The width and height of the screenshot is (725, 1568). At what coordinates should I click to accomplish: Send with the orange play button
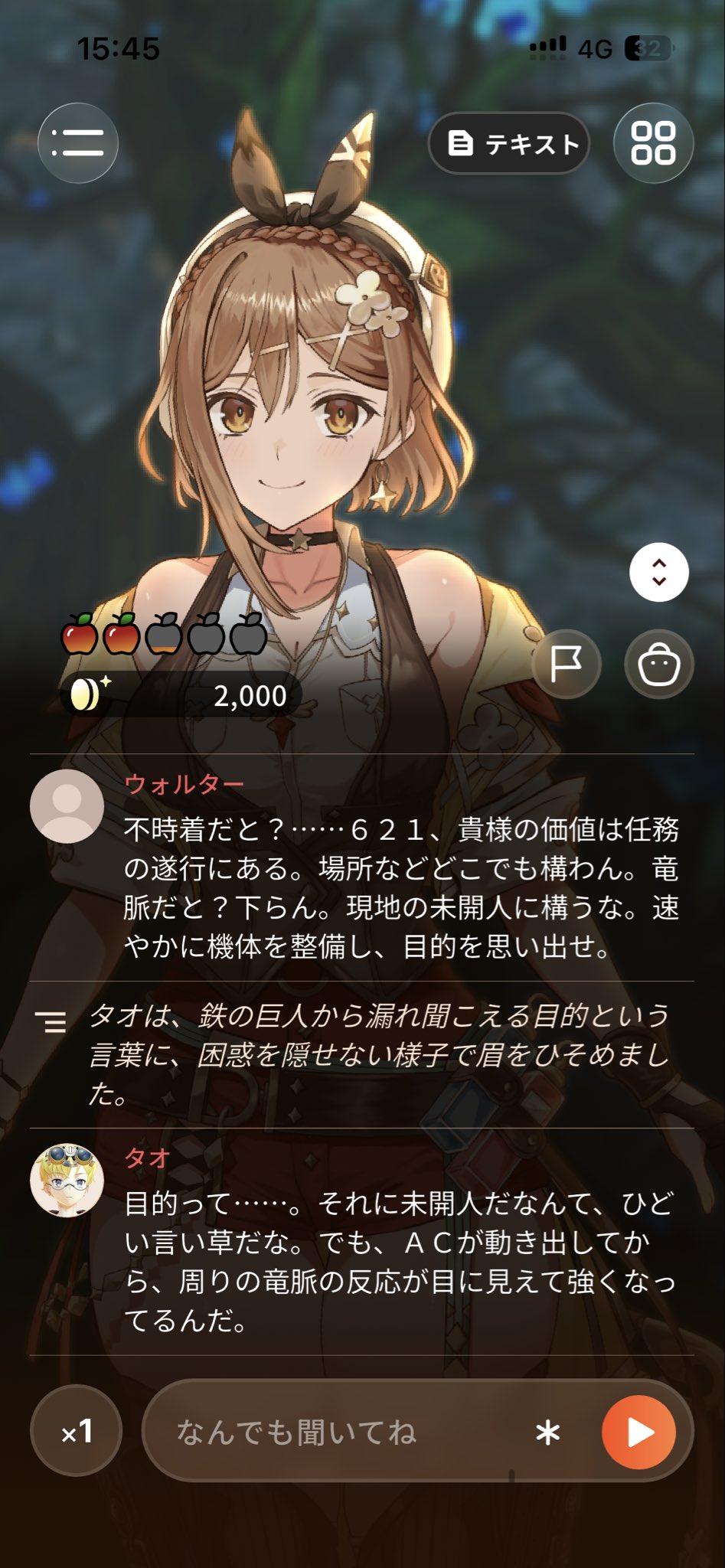(638, 1432)
